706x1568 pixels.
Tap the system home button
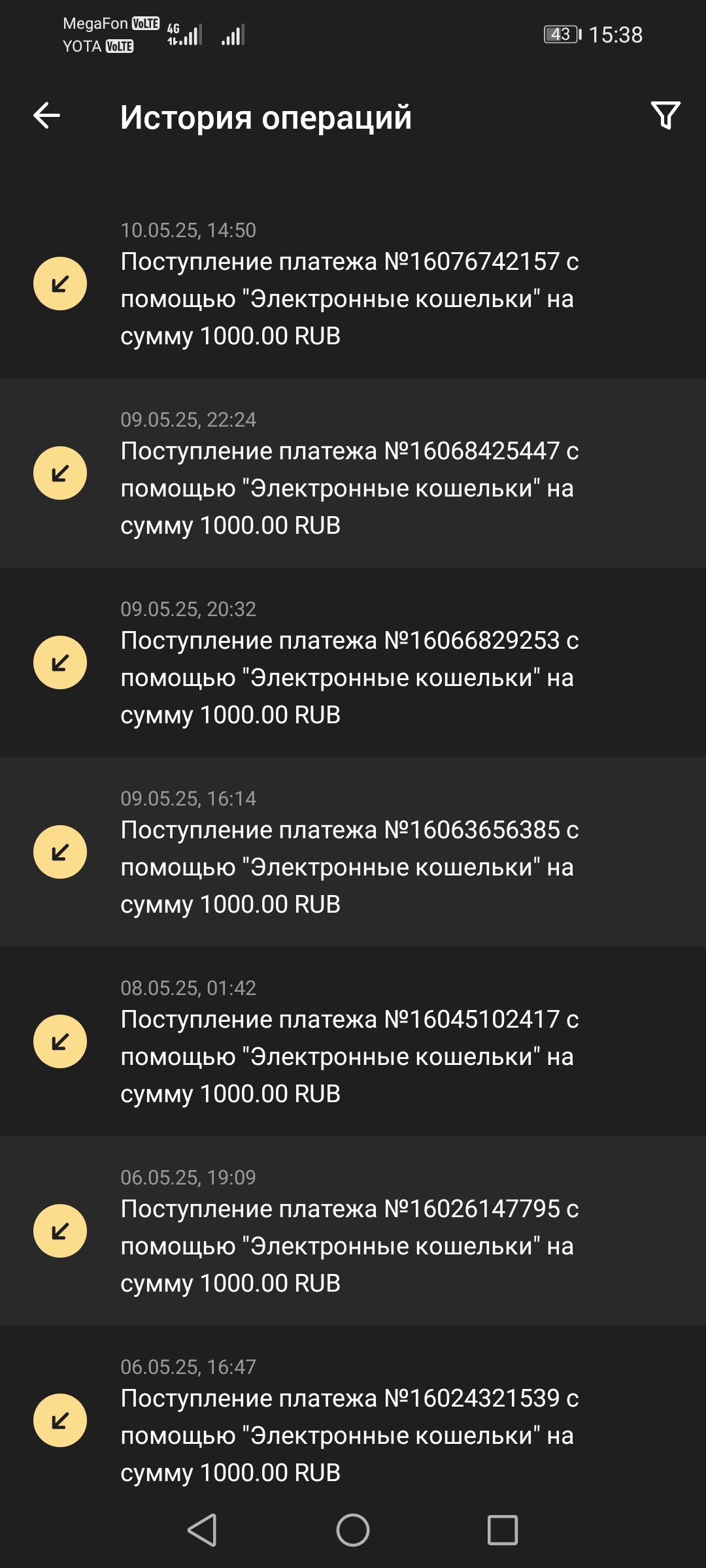pyautogui.click(x=353, y=1530)
